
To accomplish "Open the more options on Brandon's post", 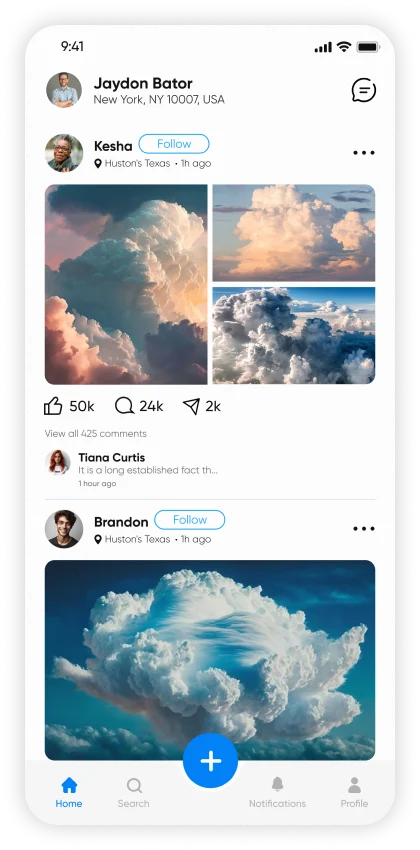I will 364,529.
